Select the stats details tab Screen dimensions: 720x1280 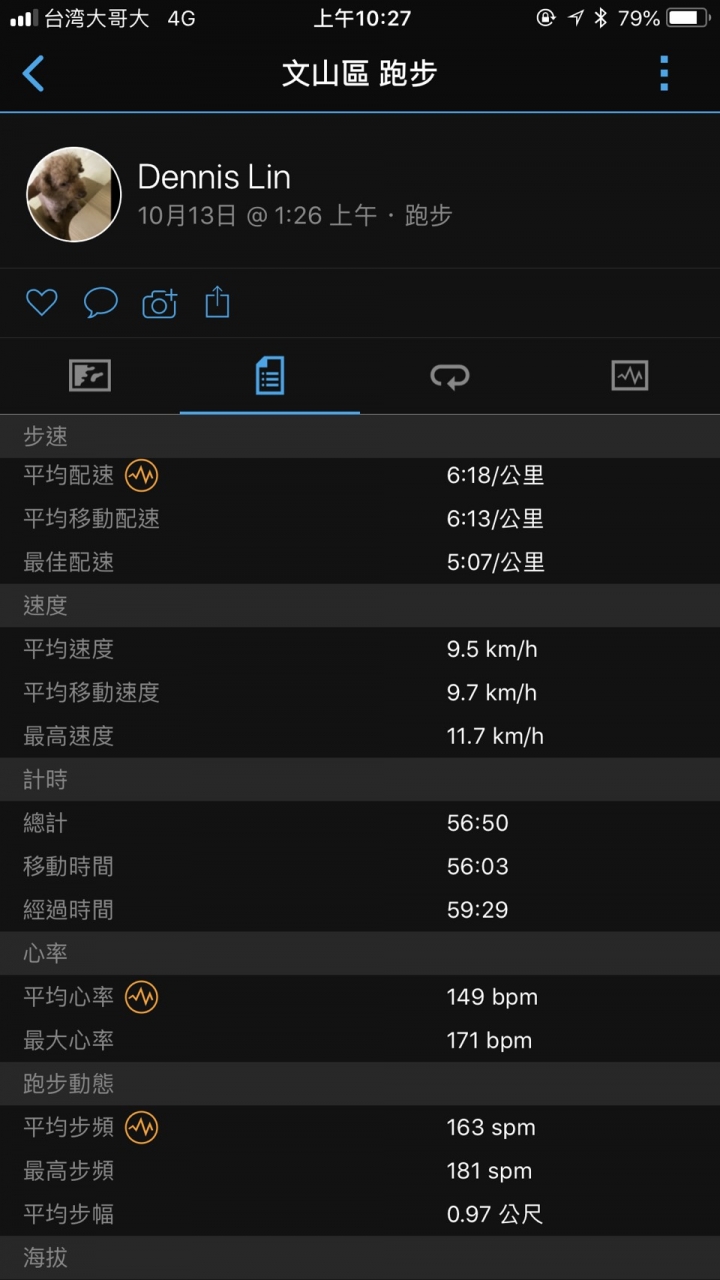270,377
